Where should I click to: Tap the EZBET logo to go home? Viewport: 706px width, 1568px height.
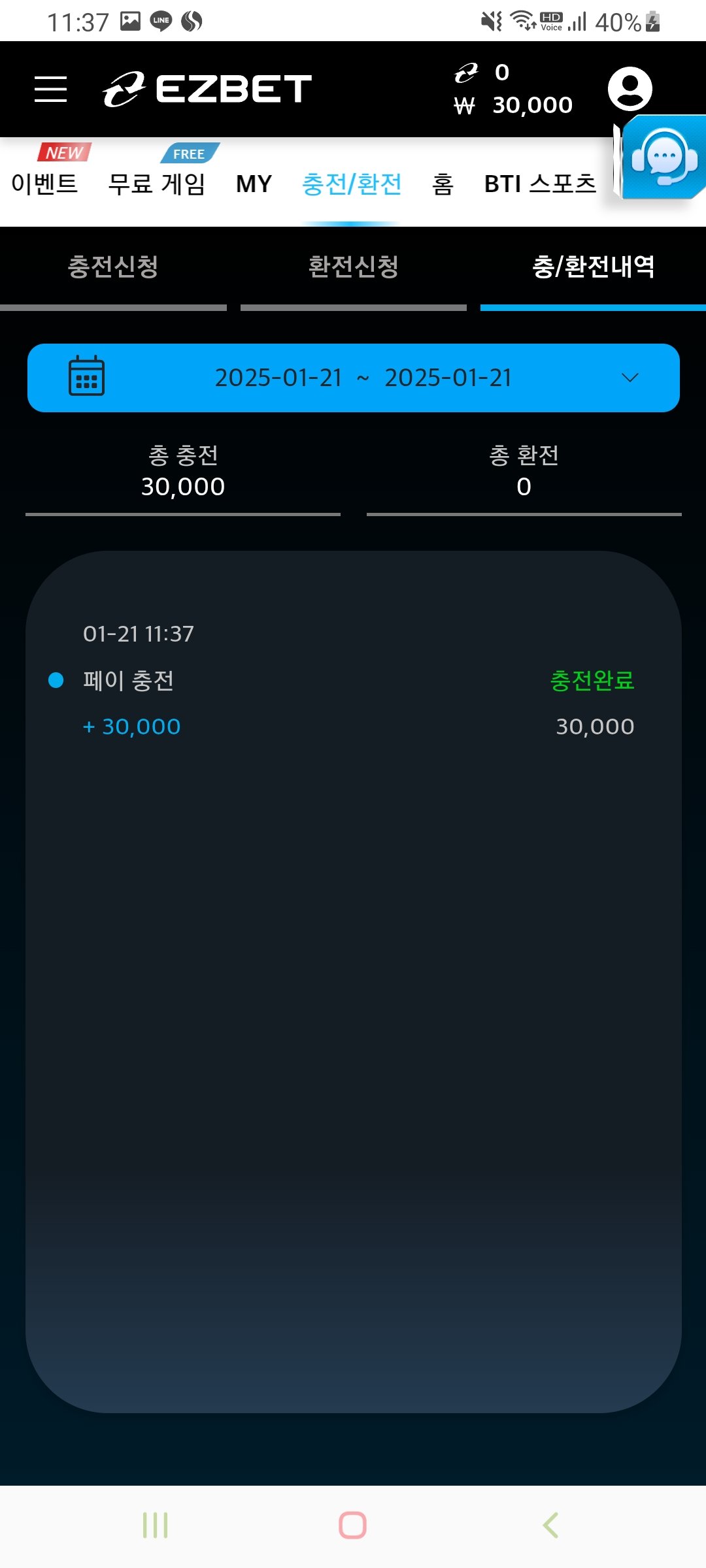208,89
